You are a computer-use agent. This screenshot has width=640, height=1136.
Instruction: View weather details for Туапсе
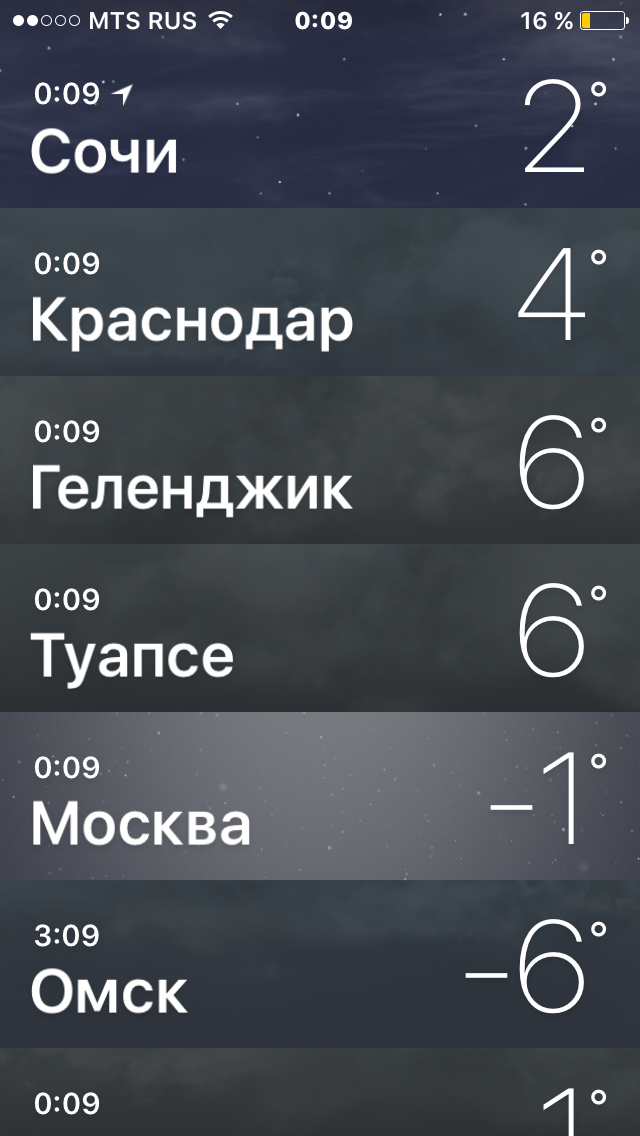tap(320, 629)
